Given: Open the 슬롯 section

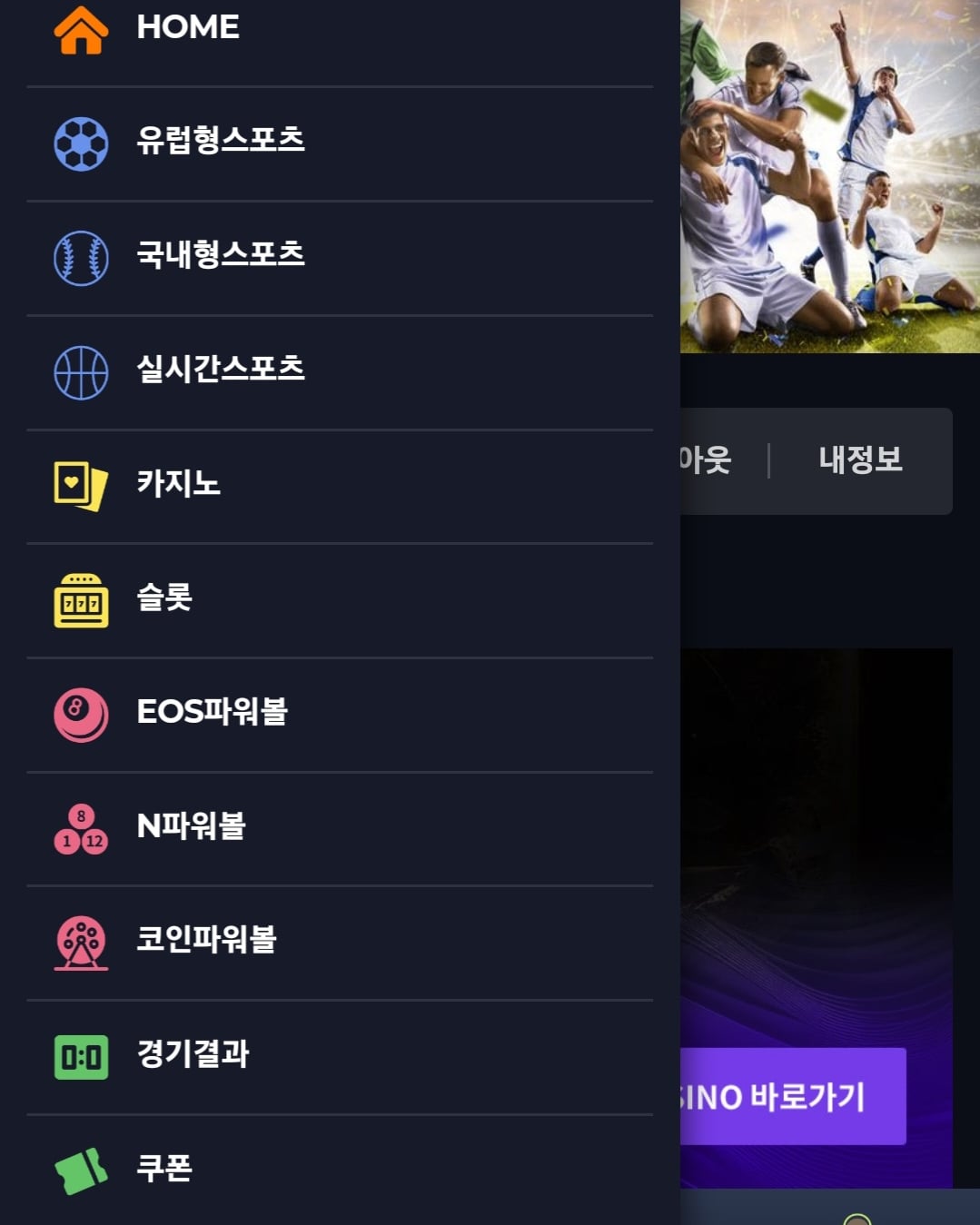Looking at the screenshot, I should (x=164, y=599).
